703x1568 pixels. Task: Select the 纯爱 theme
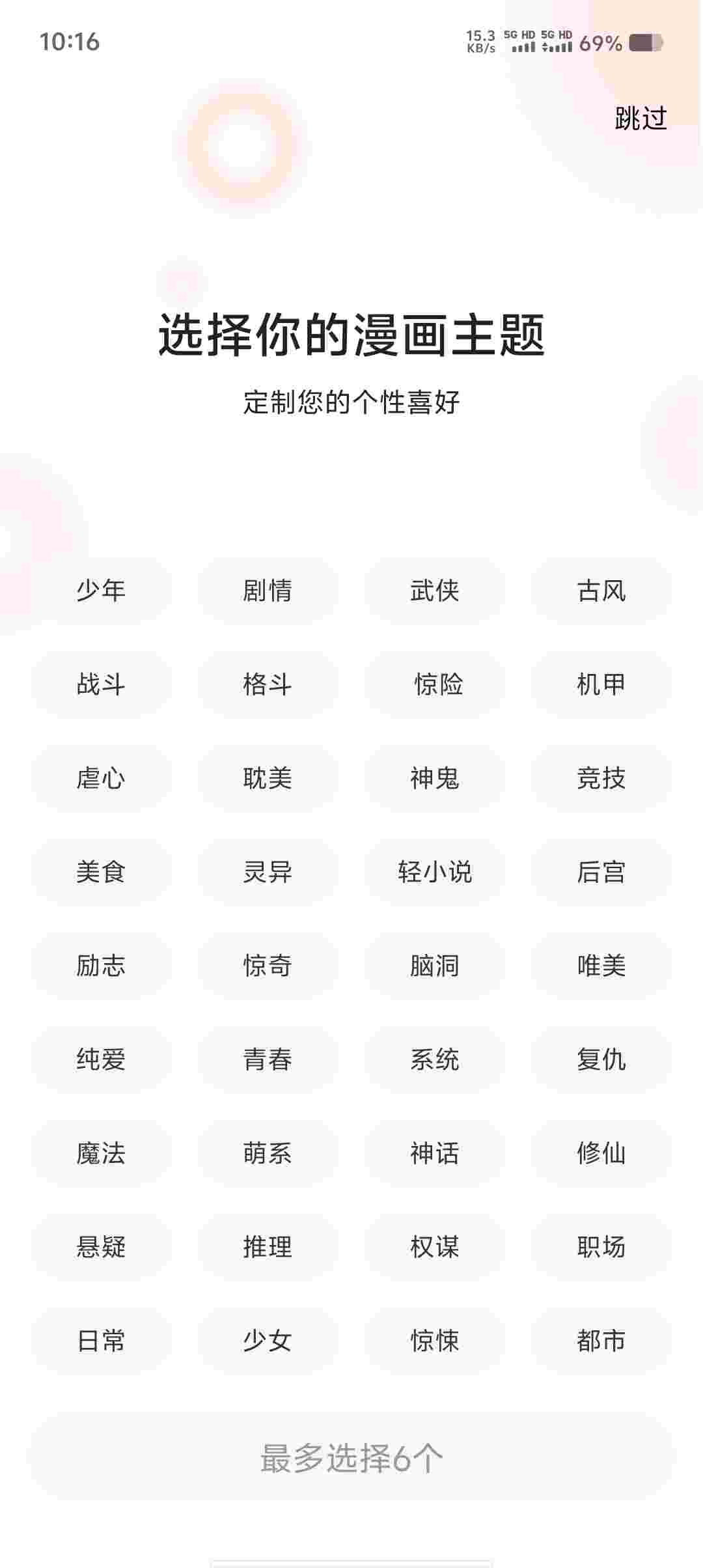tap(101, 1059)
